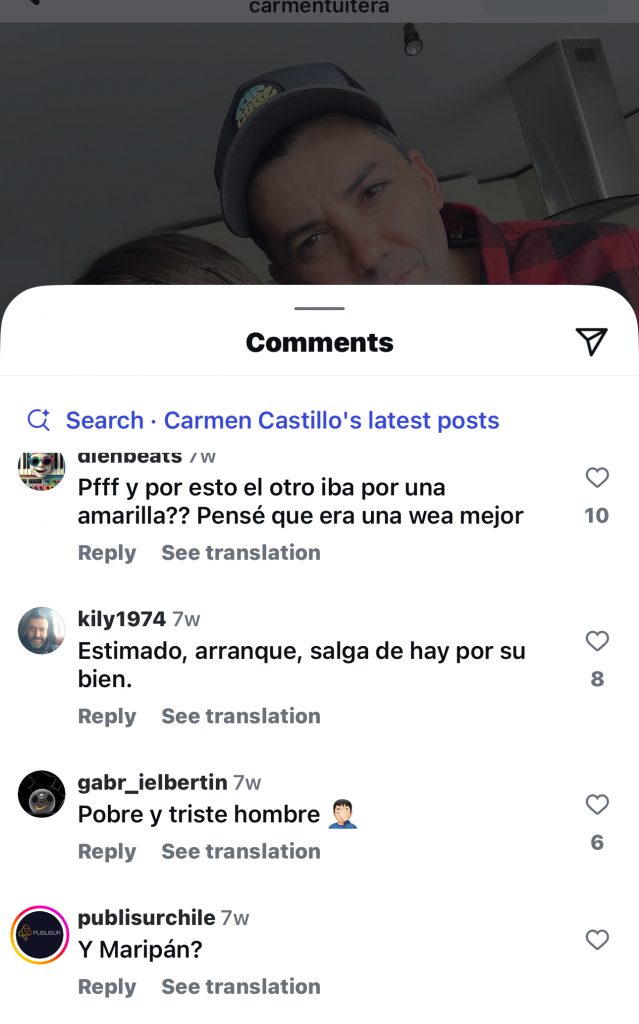Reply to publisurchile's Y Maripán comment
639x1024 pixels.
click(107, 987)
